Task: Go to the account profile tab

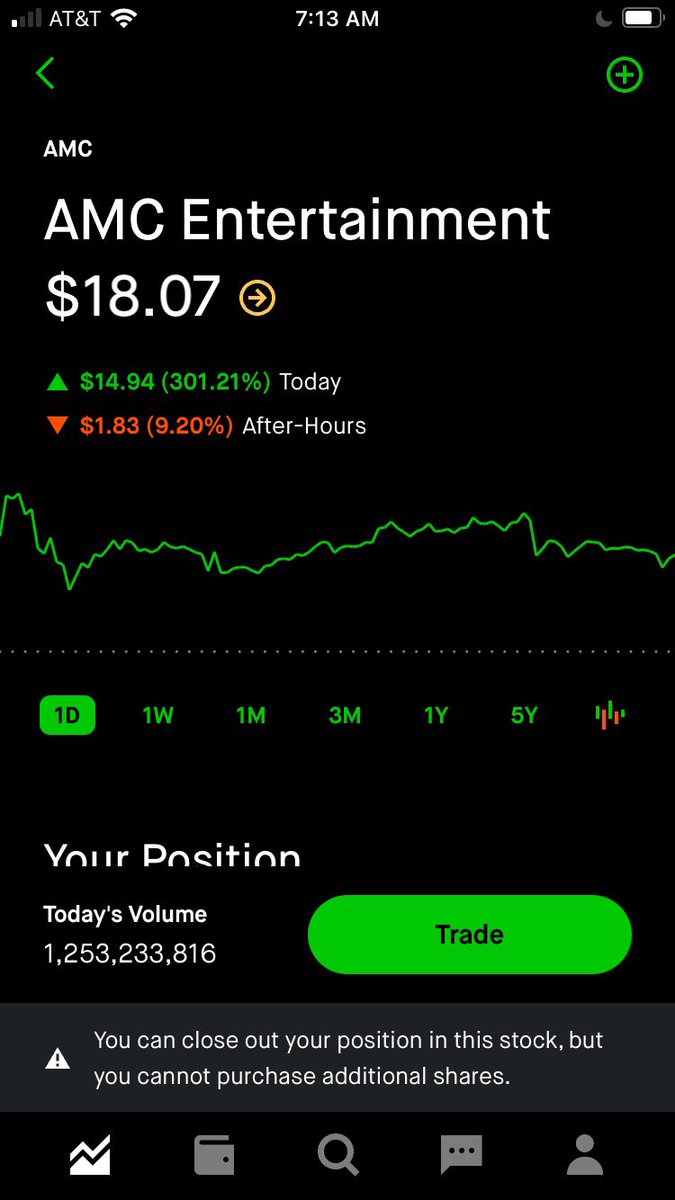Action: tap(585, 1156)
